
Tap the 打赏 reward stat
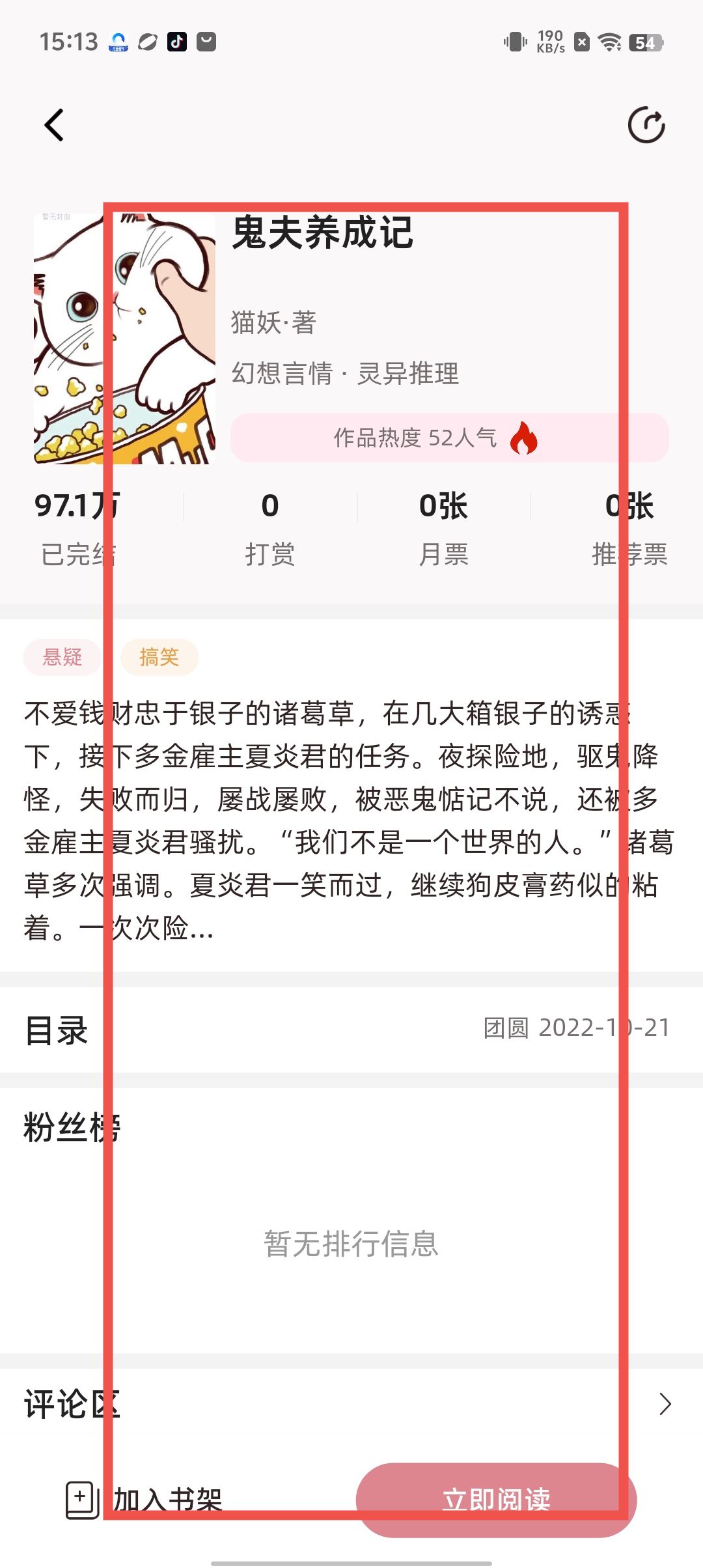coord(270,529)
